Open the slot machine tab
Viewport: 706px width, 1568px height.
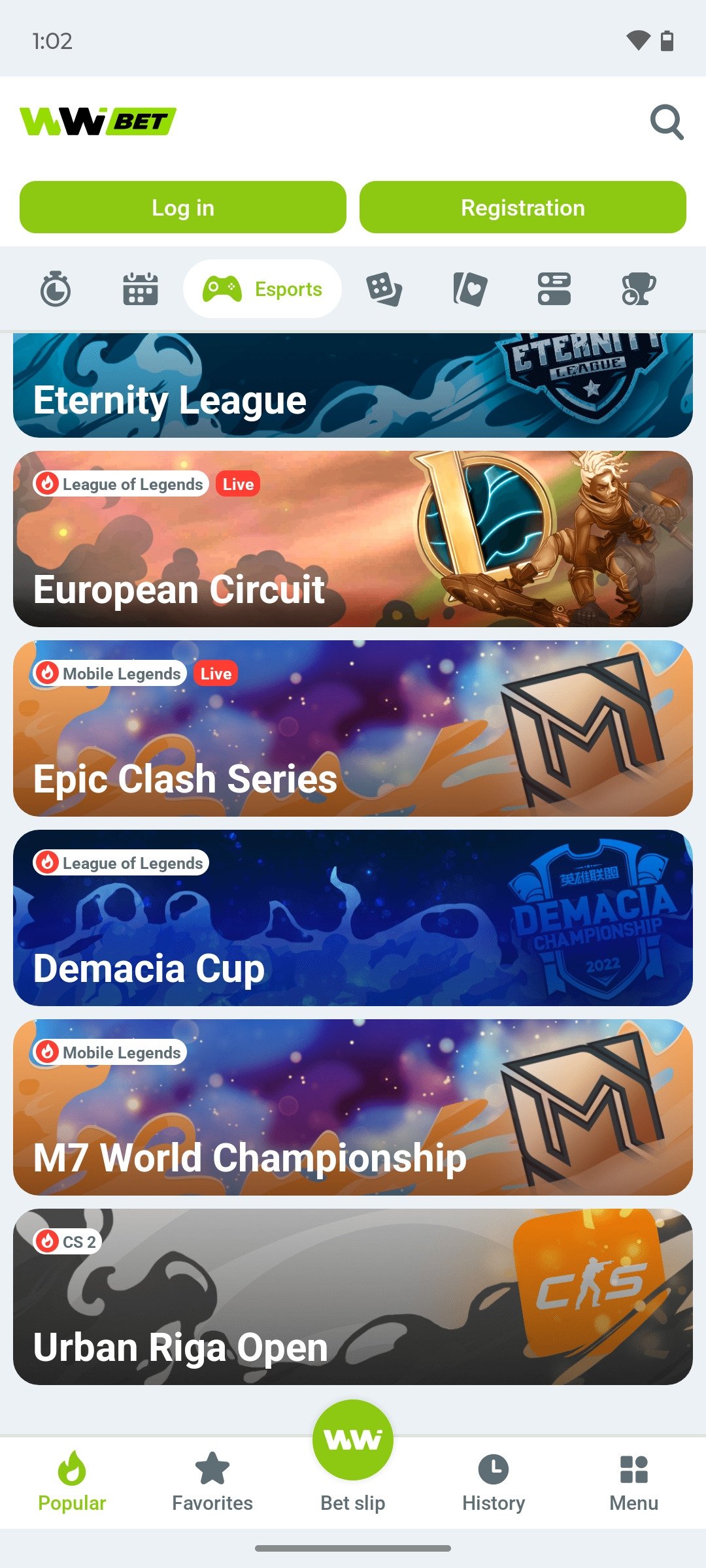554,289
